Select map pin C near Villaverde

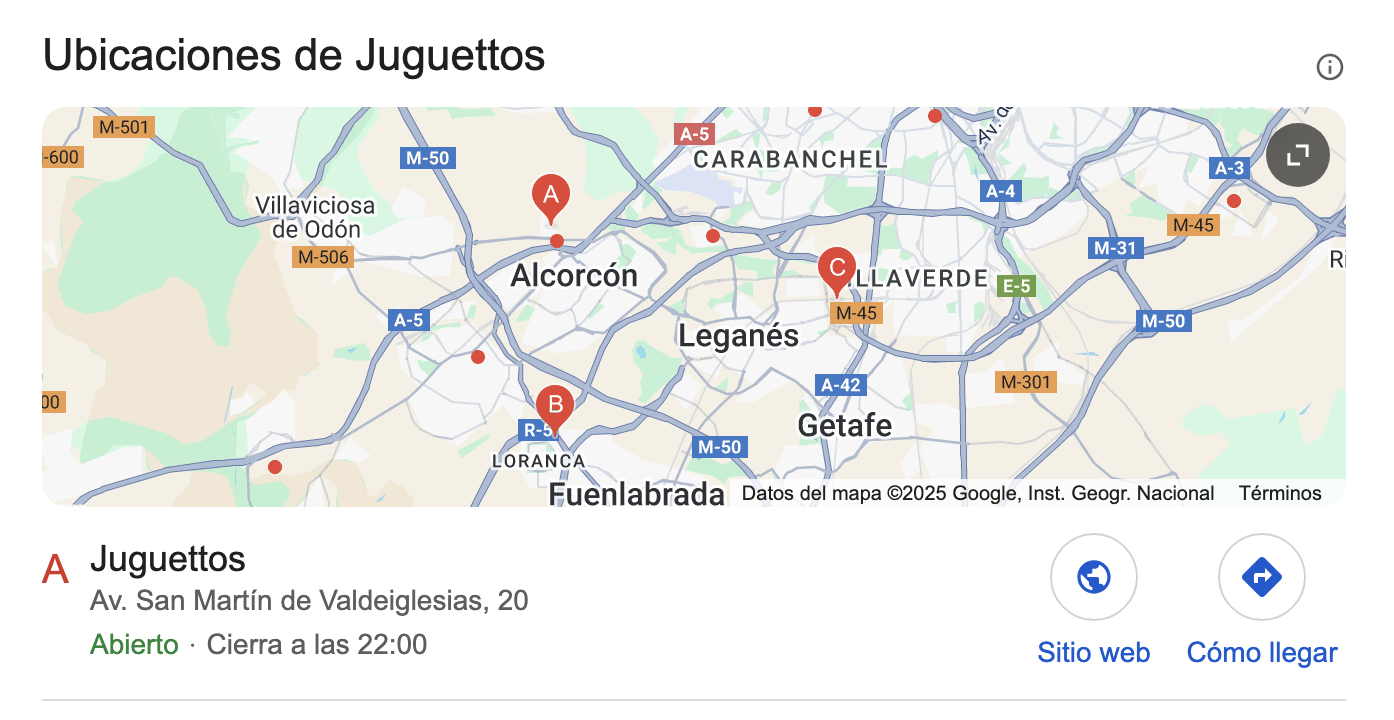coord(836,270)
